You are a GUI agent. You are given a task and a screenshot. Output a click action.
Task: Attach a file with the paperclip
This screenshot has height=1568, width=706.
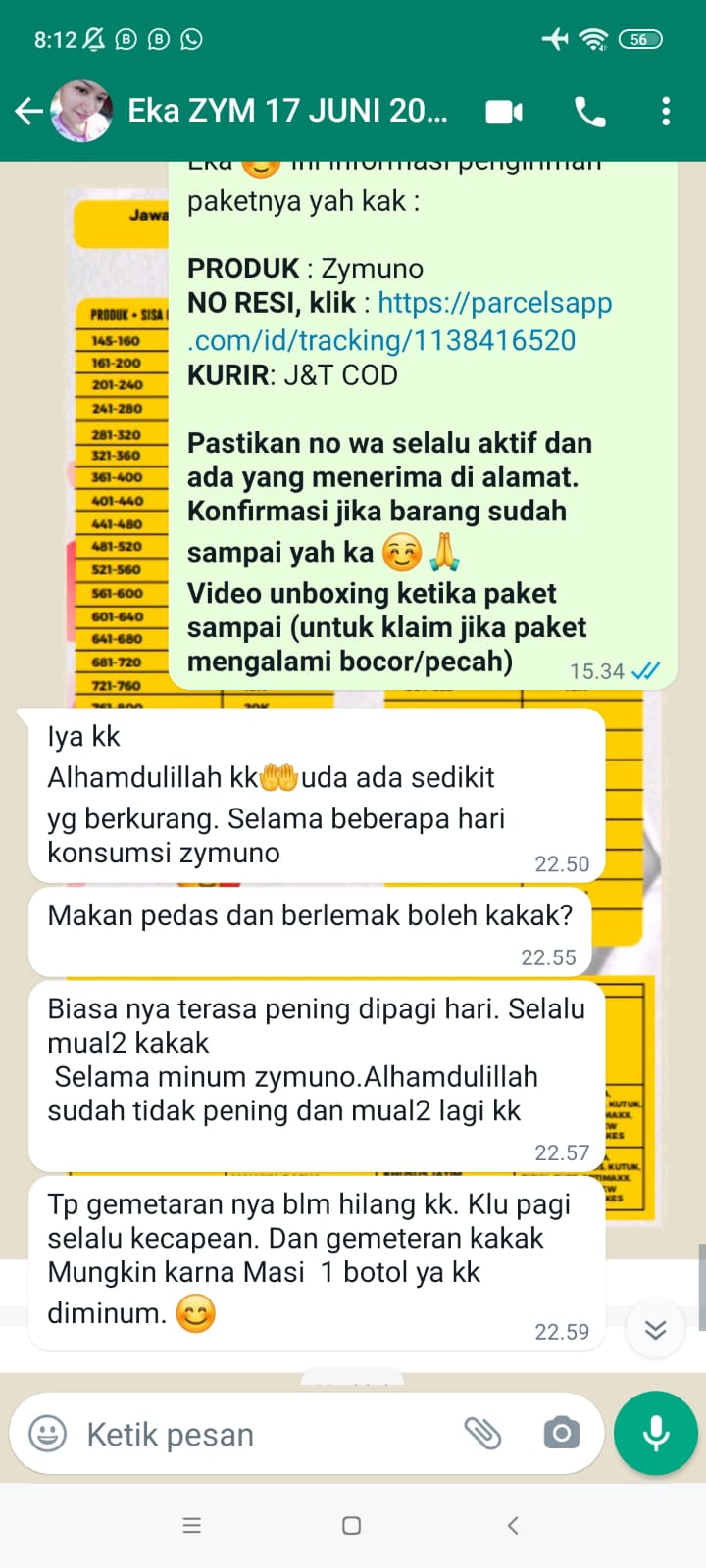tap(482, 1434)
